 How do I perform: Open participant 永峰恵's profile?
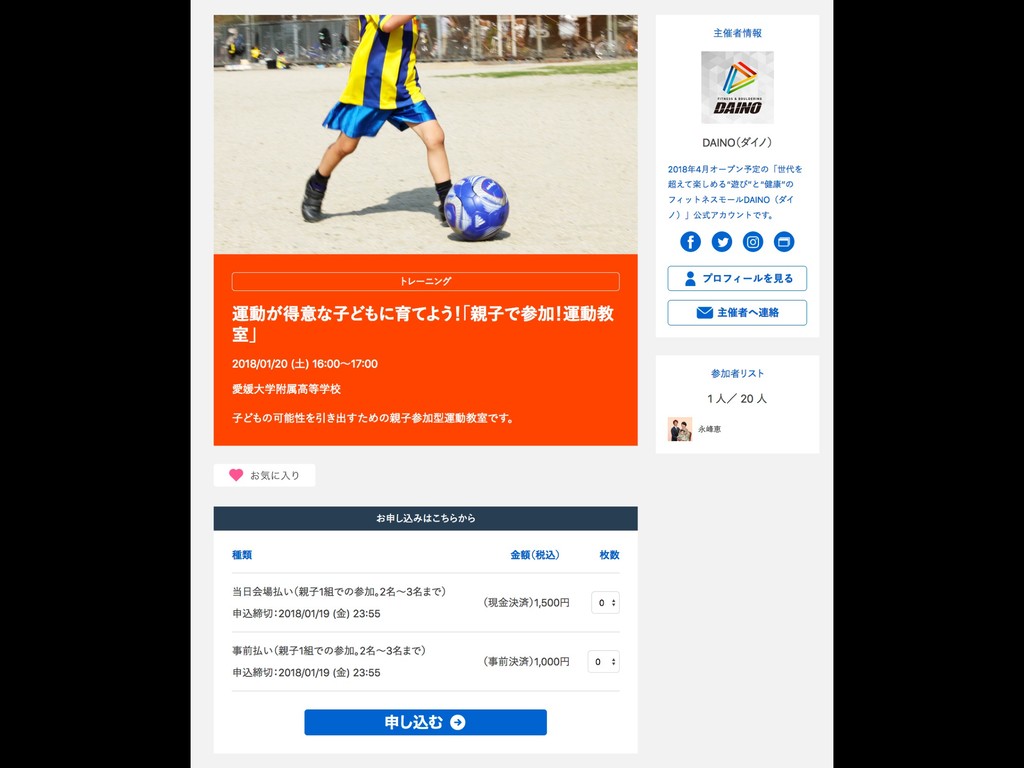click(x=681, y=429)
